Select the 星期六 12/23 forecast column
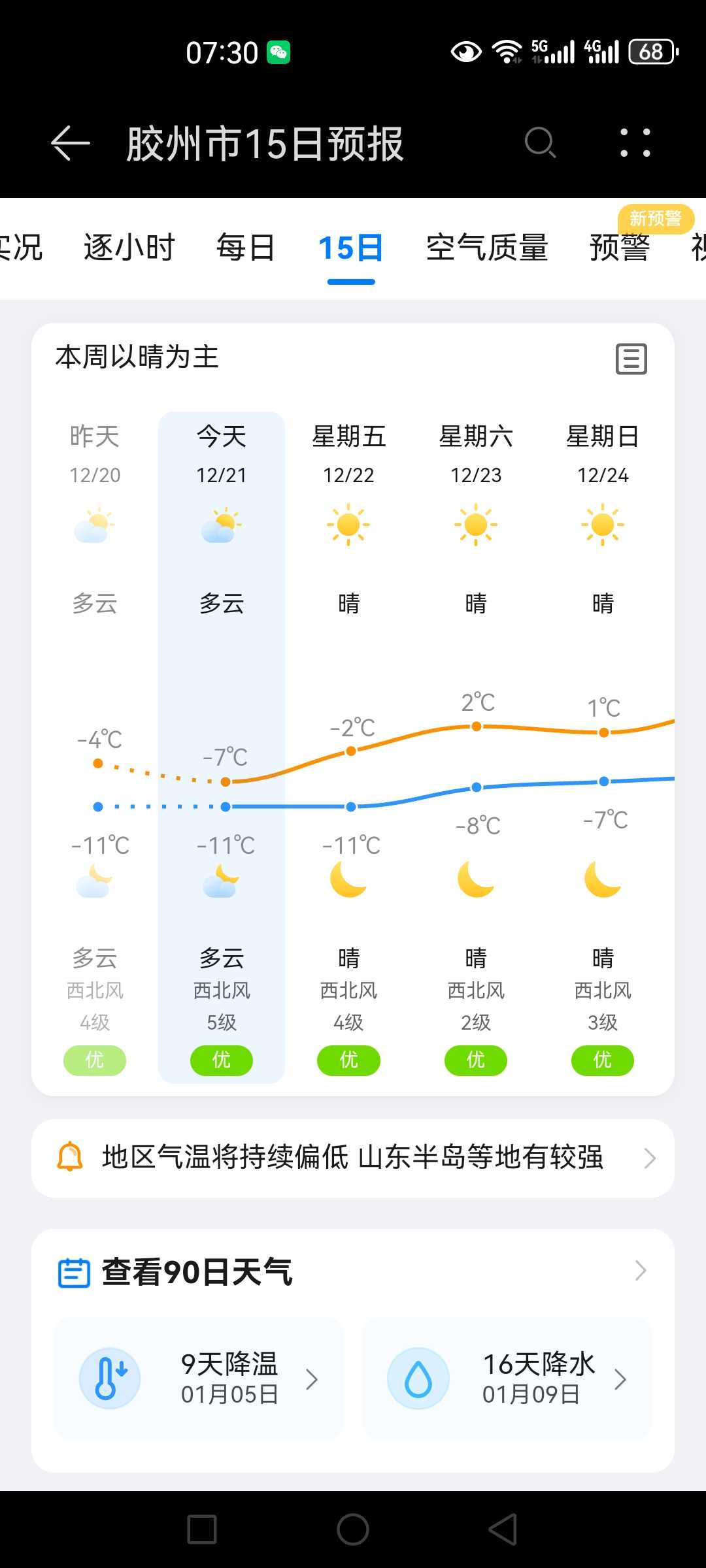Screen dimensions: 706x1568 click(x=476, y=748)
